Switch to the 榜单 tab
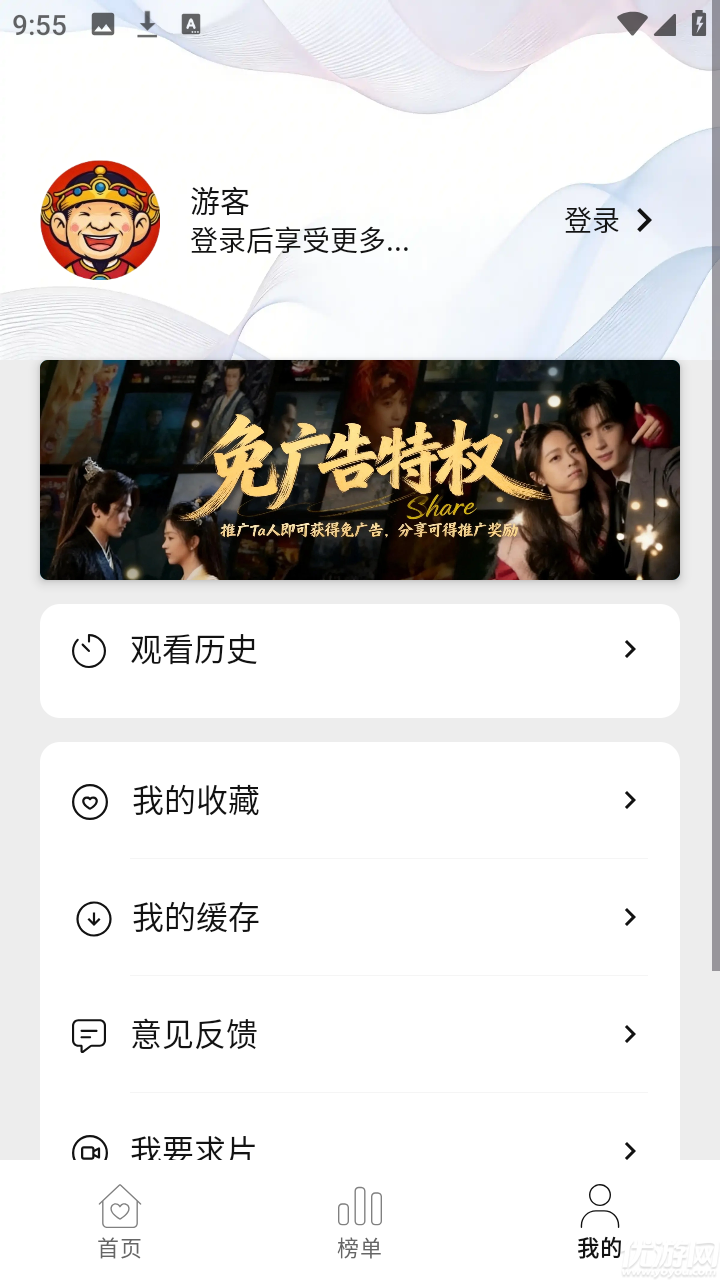Screen dimensions: 720x1280 point(359,1222)
